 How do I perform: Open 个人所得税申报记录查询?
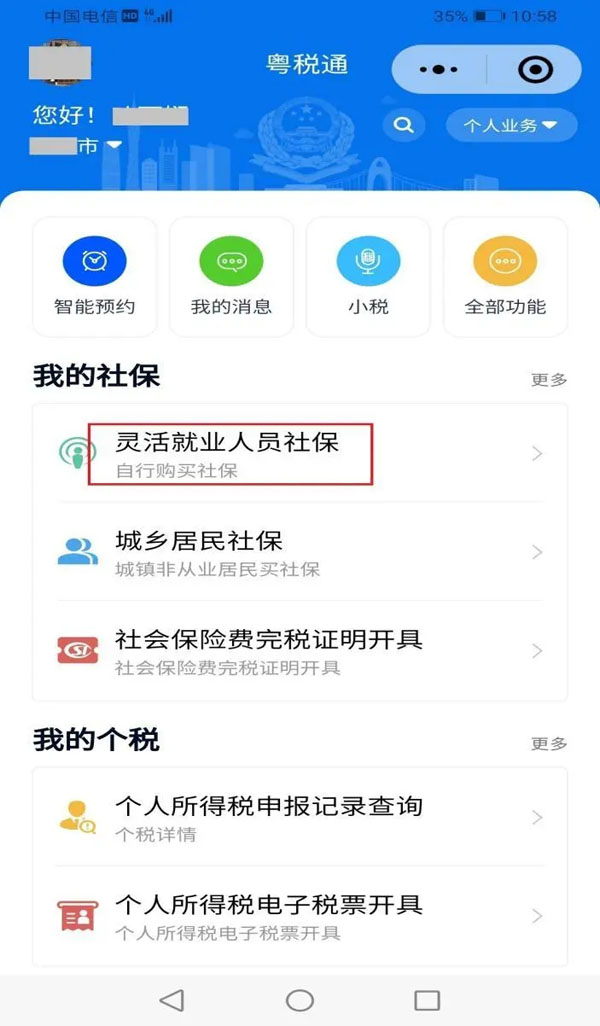coord(300,817)
